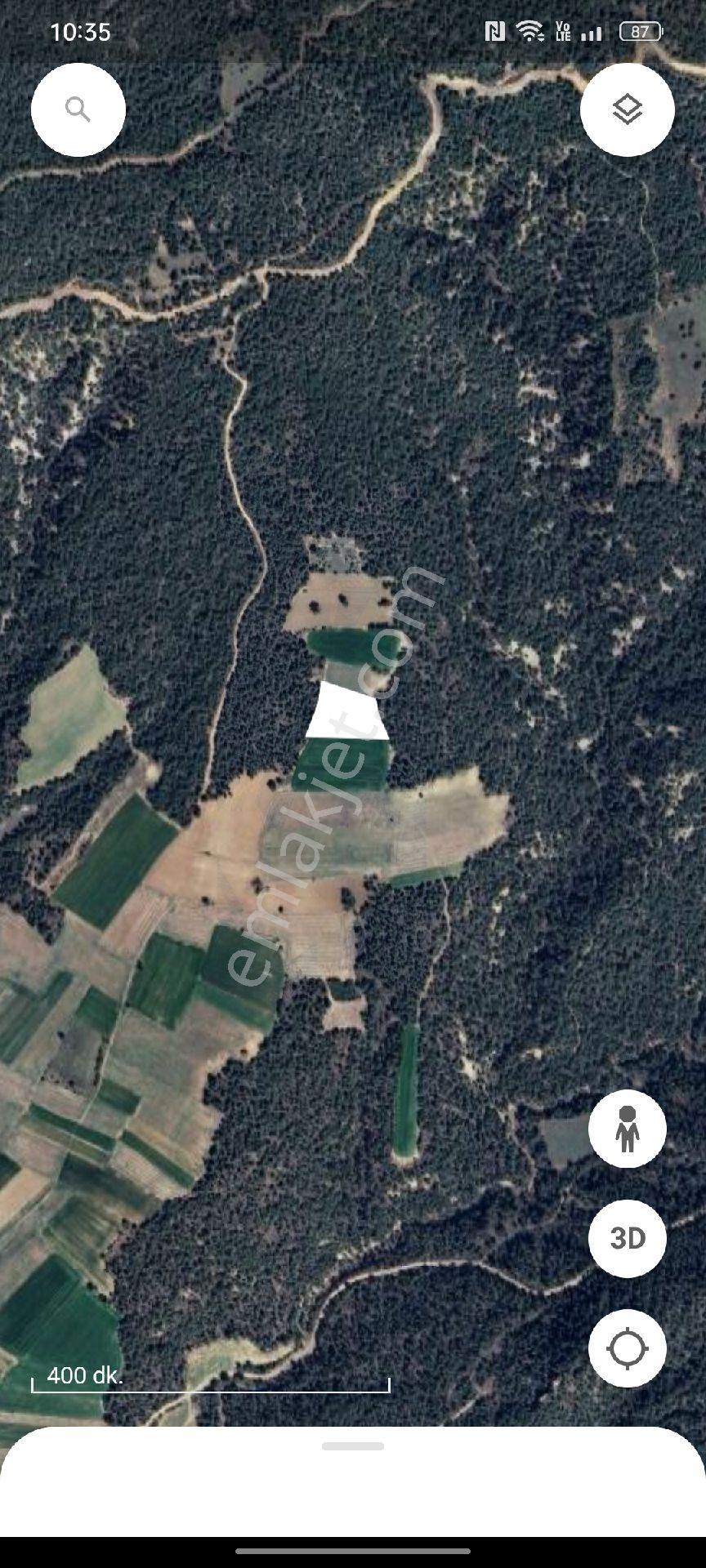Switch the map to 3D view
706x1568 pixels.
(x=628, y=1239)
